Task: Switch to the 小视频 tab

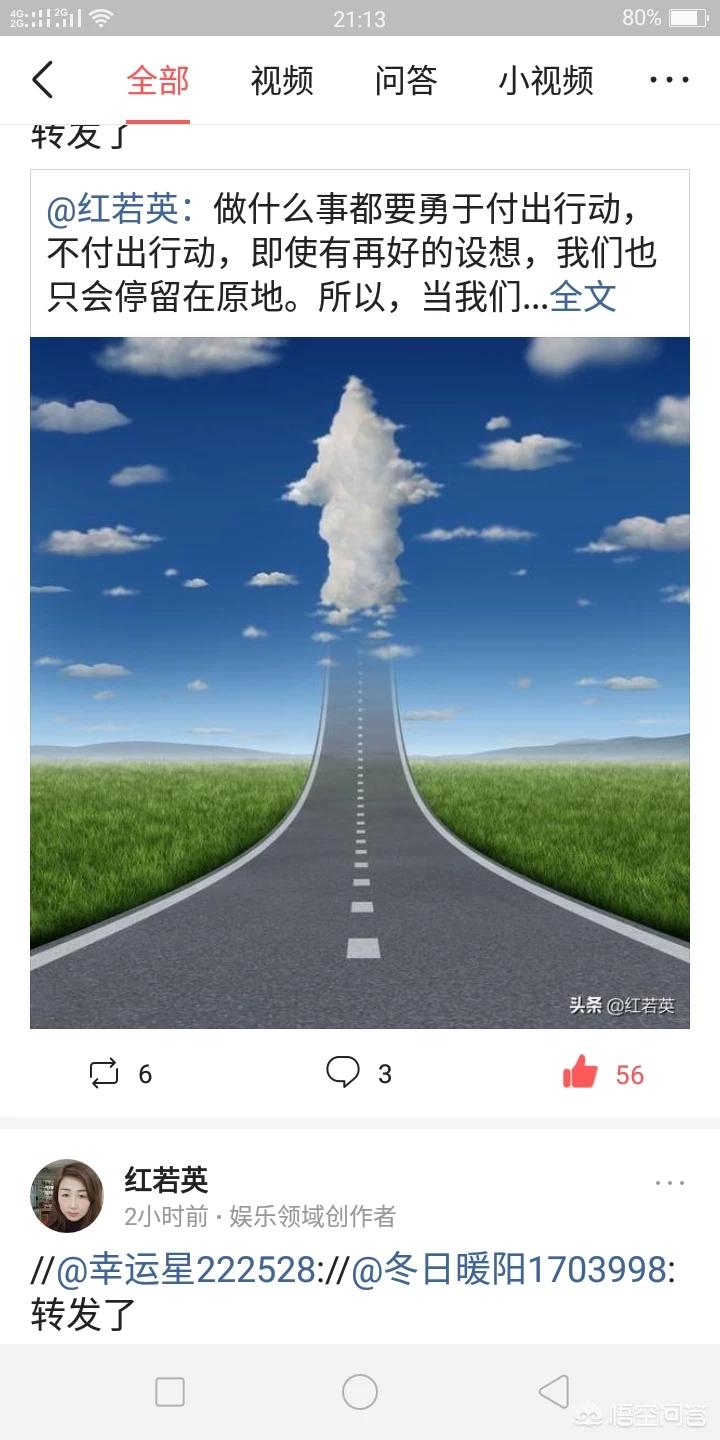Action: click(x=546, y=81)
